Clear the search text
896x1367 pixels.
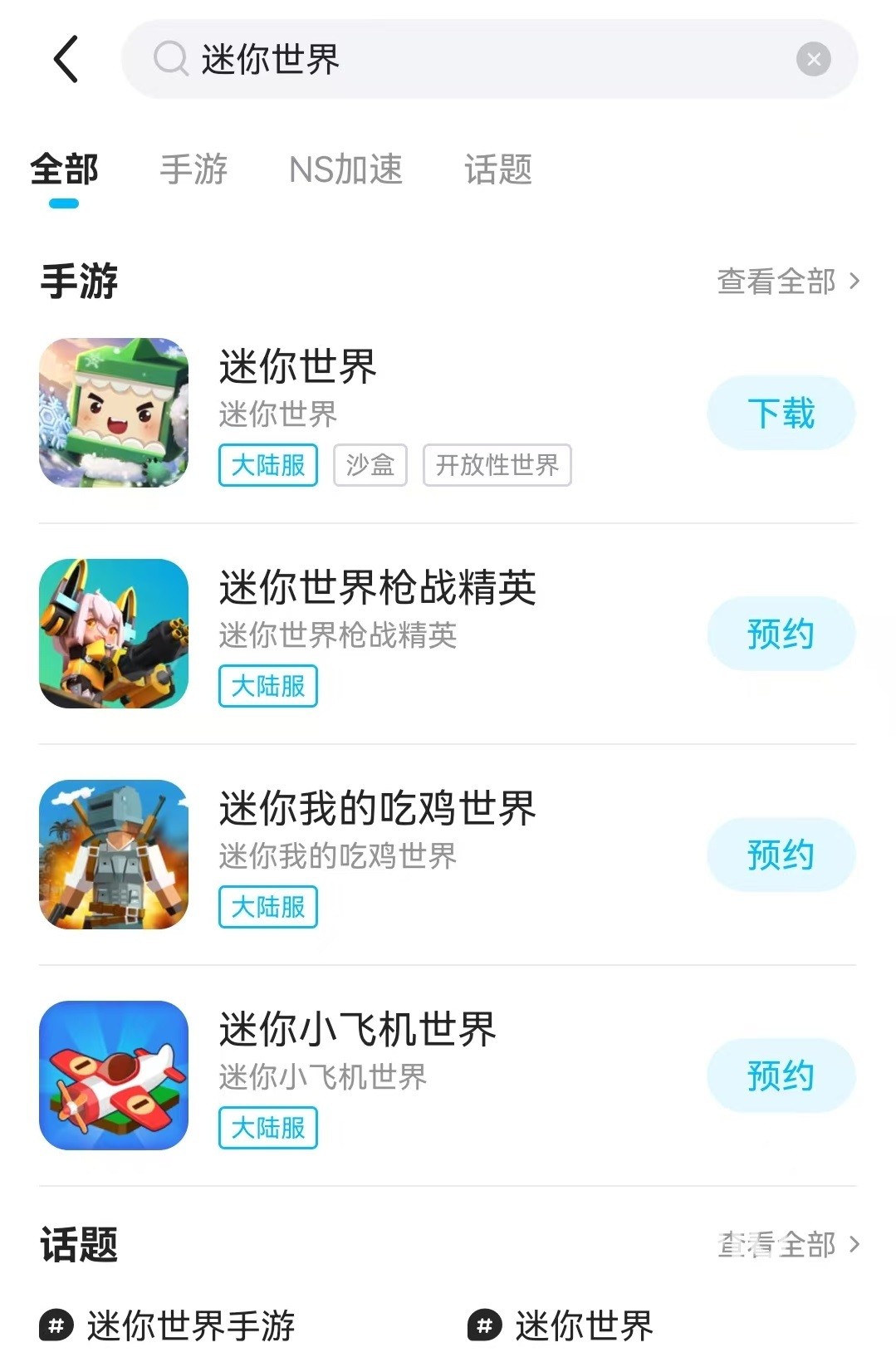click(813, 59)
